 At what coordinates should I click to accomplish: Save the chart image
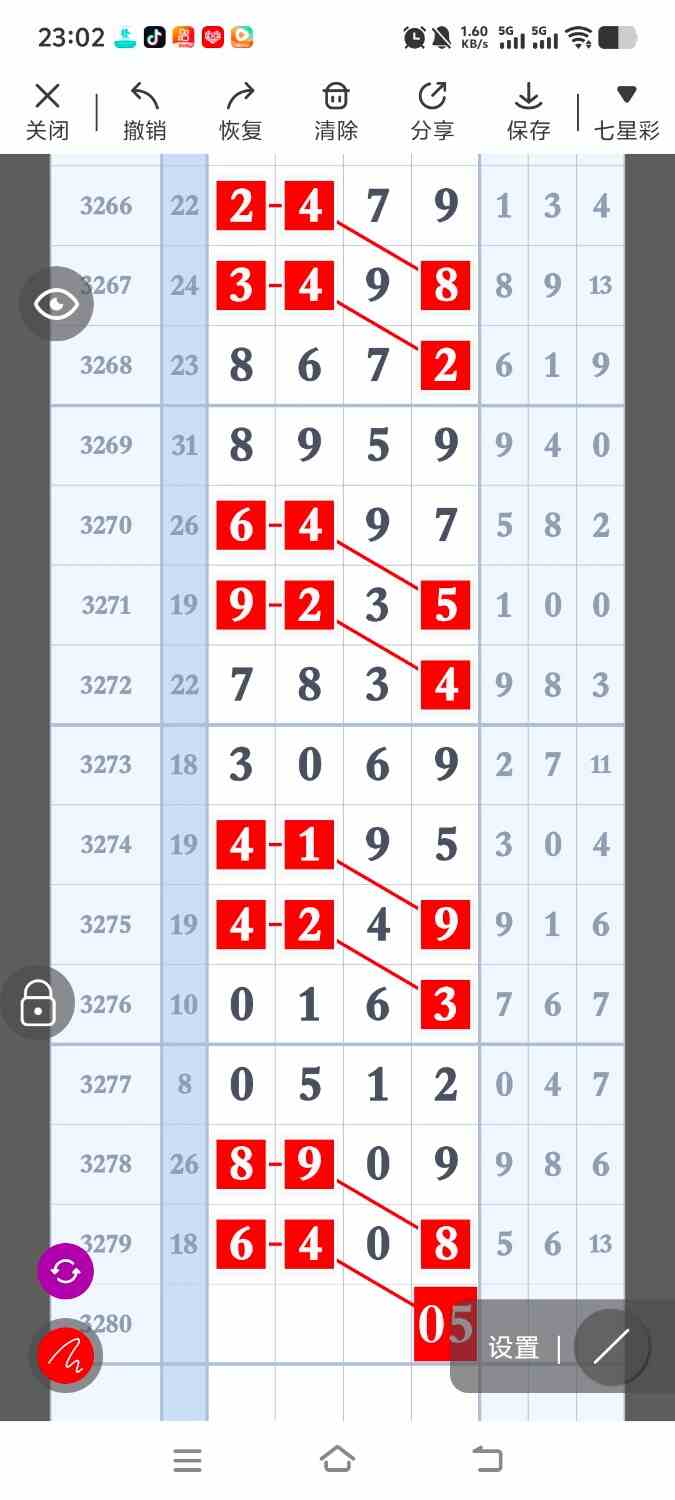point(528,111)
